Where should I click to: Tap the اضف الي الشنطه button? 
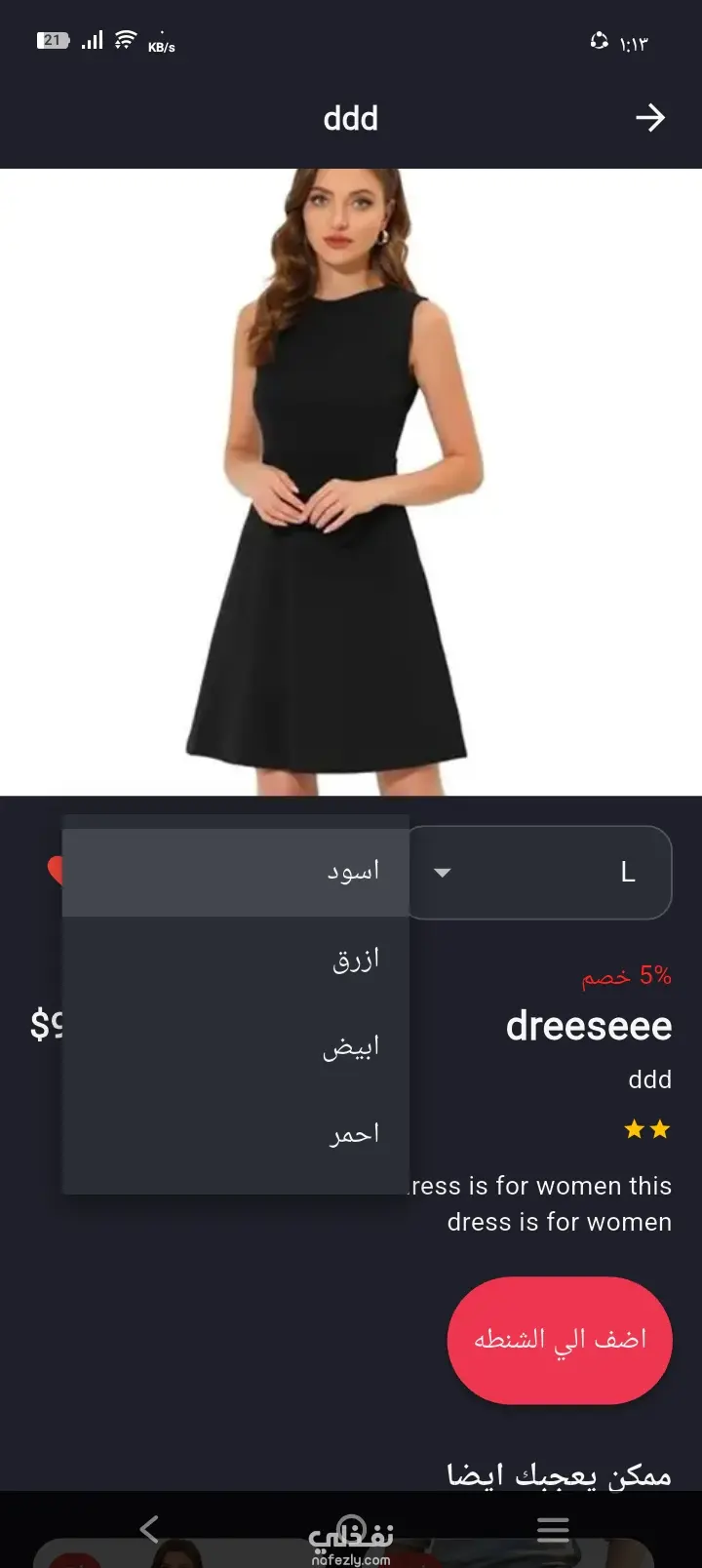click(560, 1340)
